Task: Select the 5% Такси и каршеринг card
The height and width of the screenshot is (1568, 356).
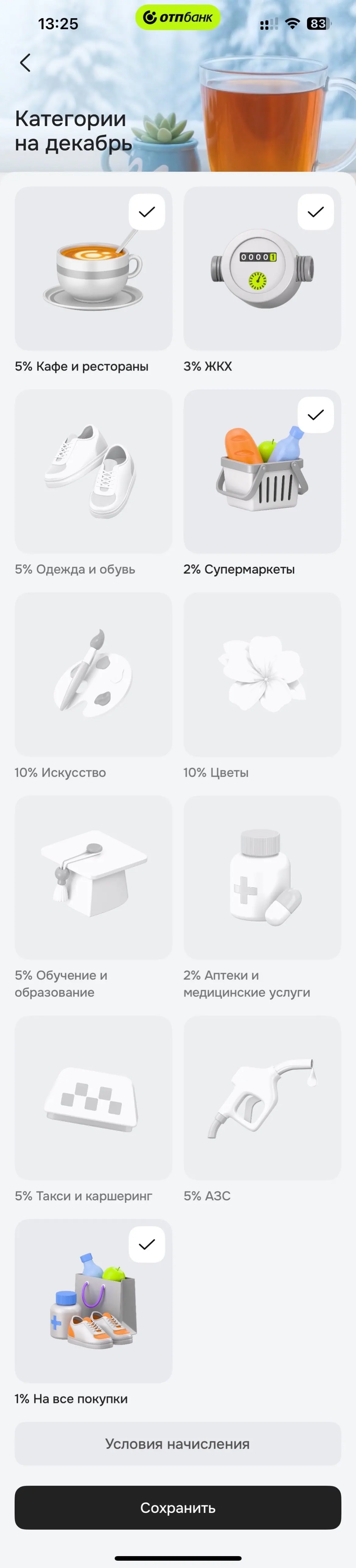Action: click(93, 1097)
